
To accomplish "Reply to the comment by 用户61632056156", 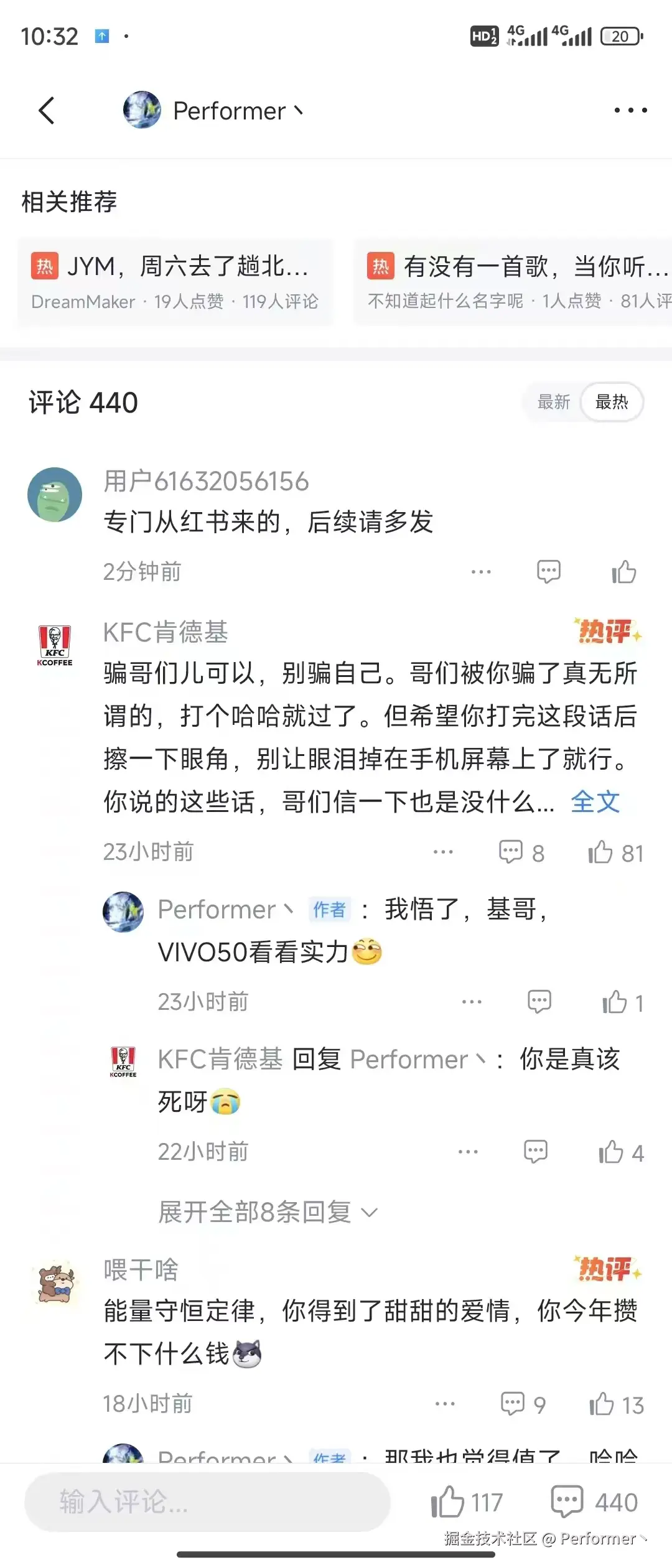I will [x=548, y=572].
